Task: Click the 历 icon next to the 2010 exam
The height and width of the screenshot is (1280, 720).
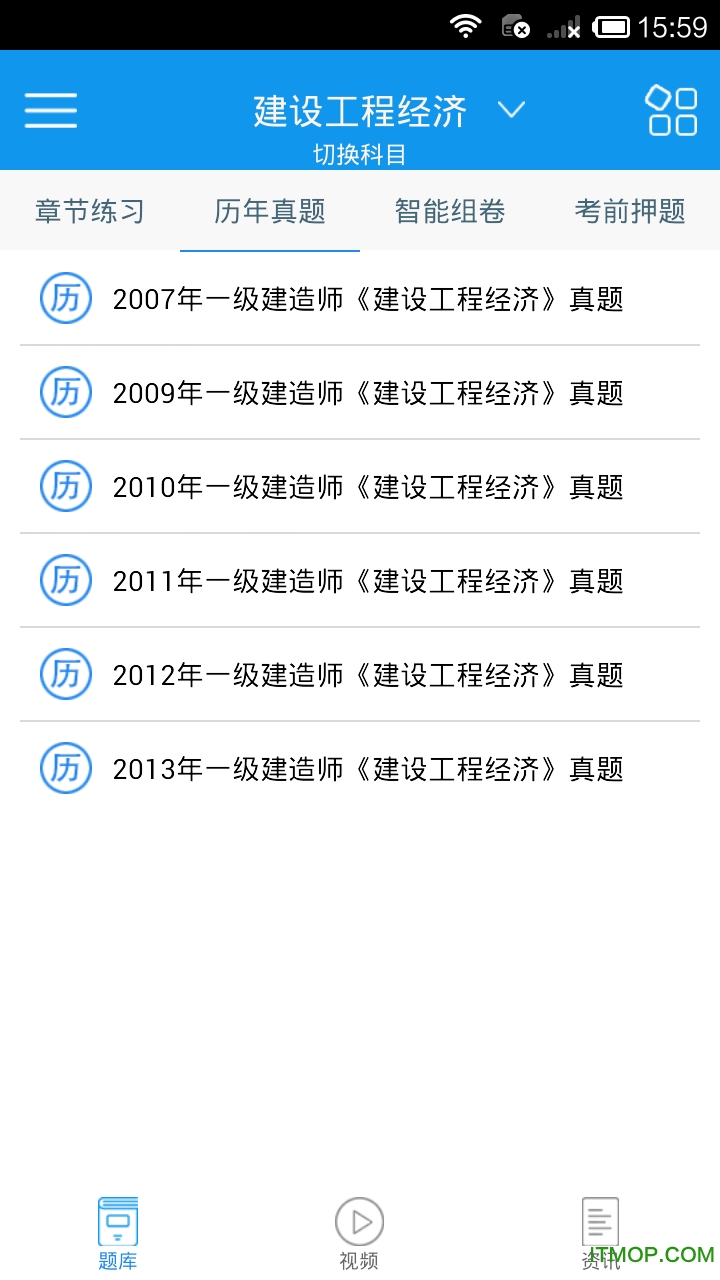Action: (x=65, y=487)
